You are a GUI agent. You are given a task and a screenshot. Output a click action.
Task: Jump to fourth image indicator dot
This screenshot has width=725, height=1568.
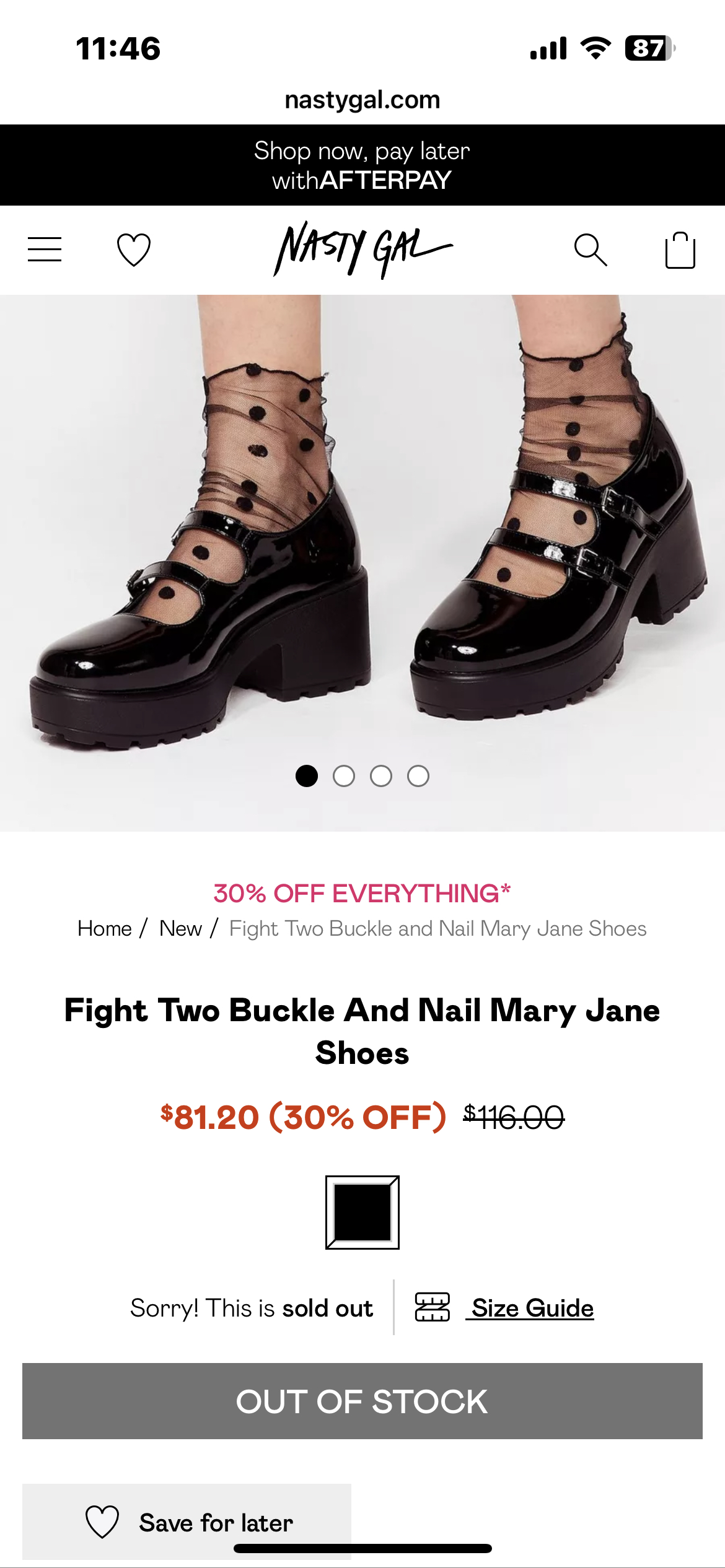pos(418,776)
